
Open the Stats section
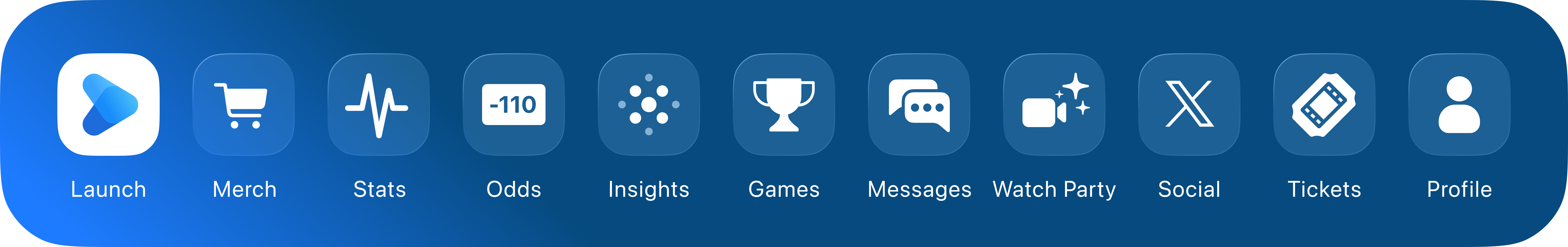pos(379,104)
